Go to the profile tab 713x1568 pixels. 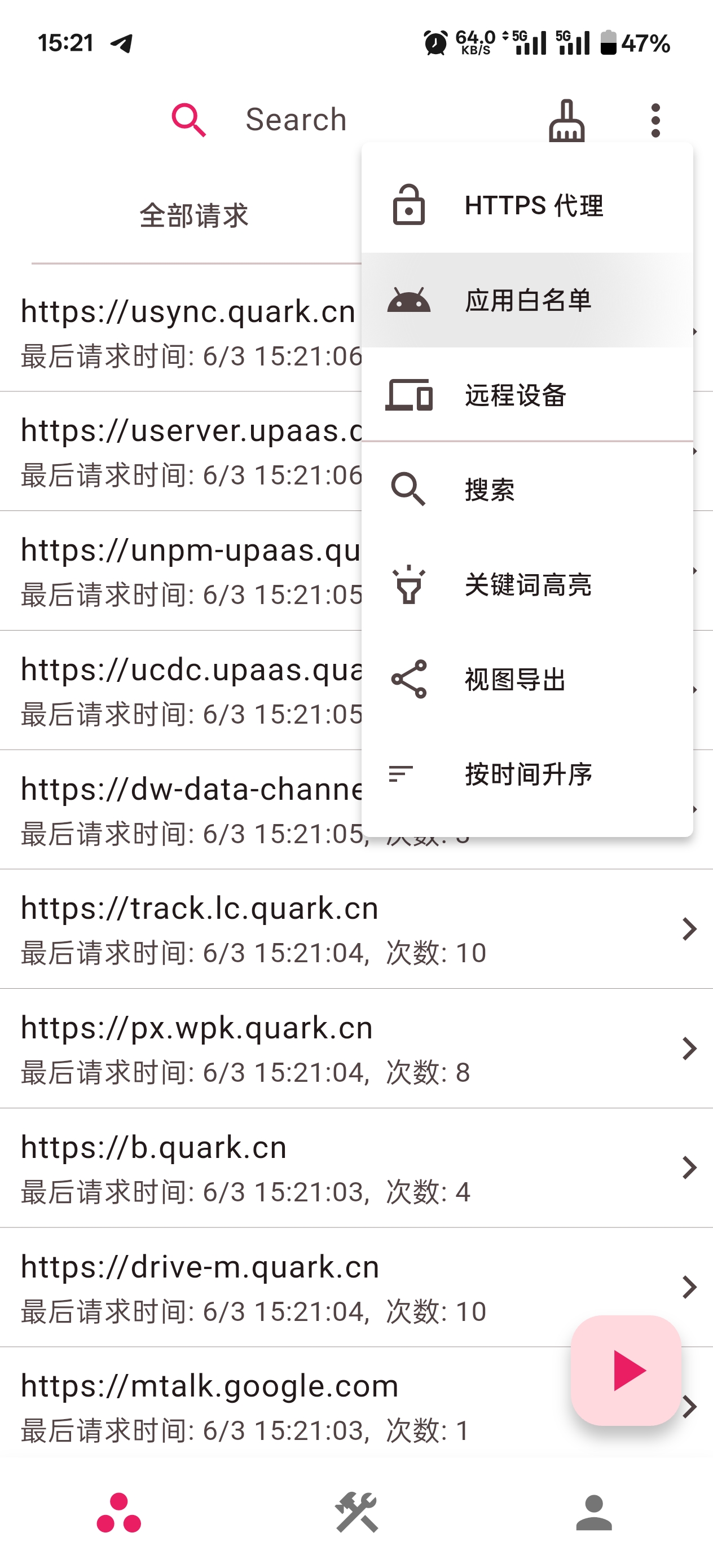coord(593,1513)
